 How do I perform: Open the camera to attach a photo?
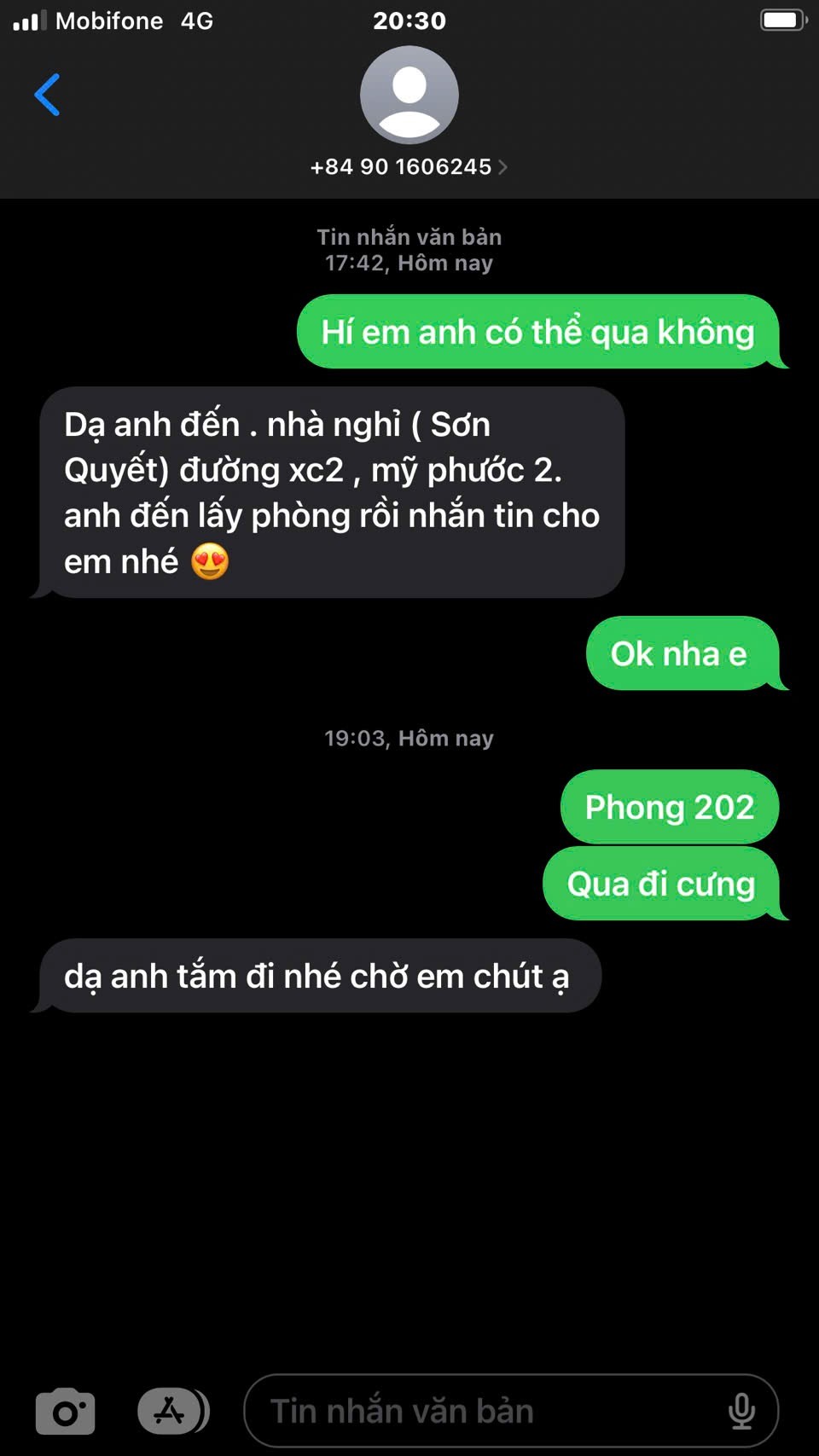(66, 1412)
